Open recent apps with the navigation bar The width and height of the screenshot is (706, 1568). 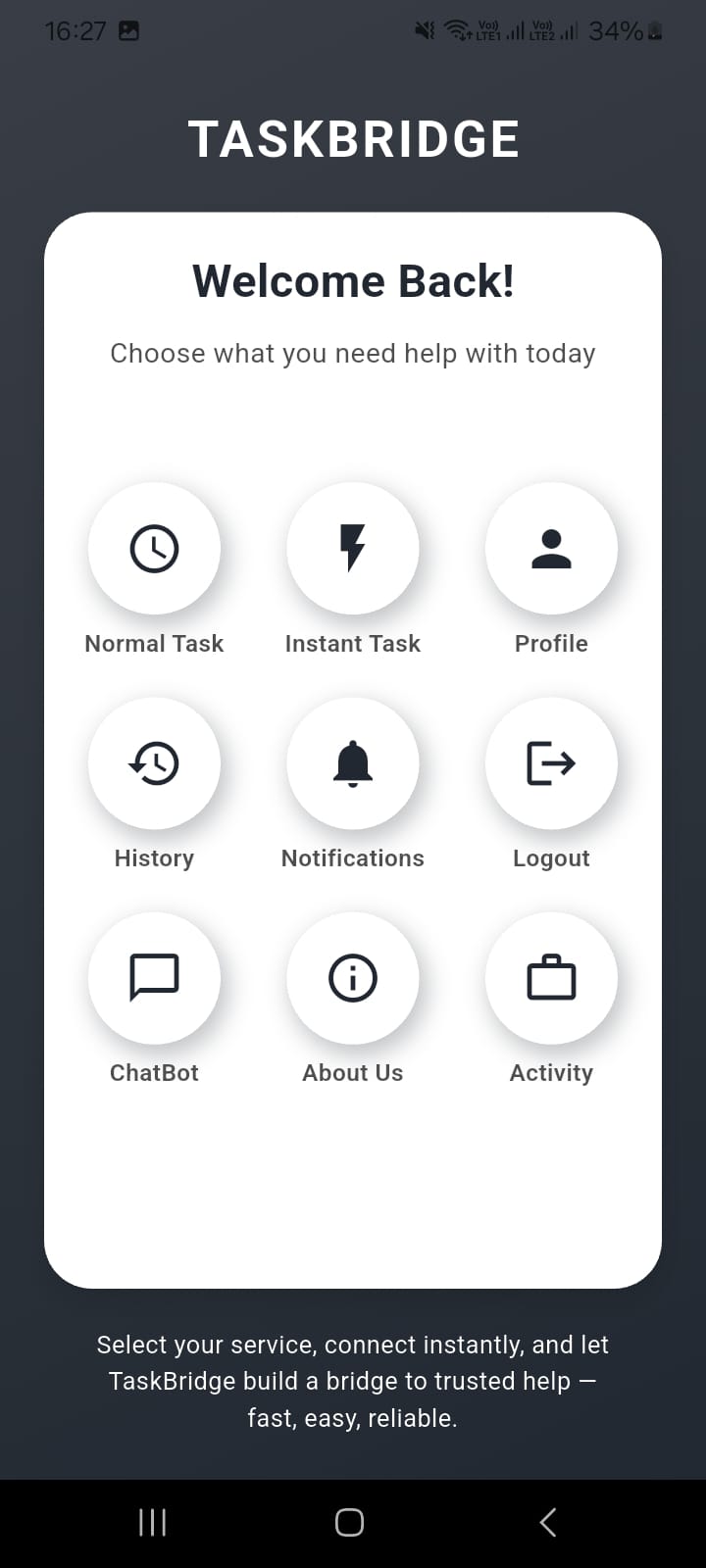[x=152, y=1522]
